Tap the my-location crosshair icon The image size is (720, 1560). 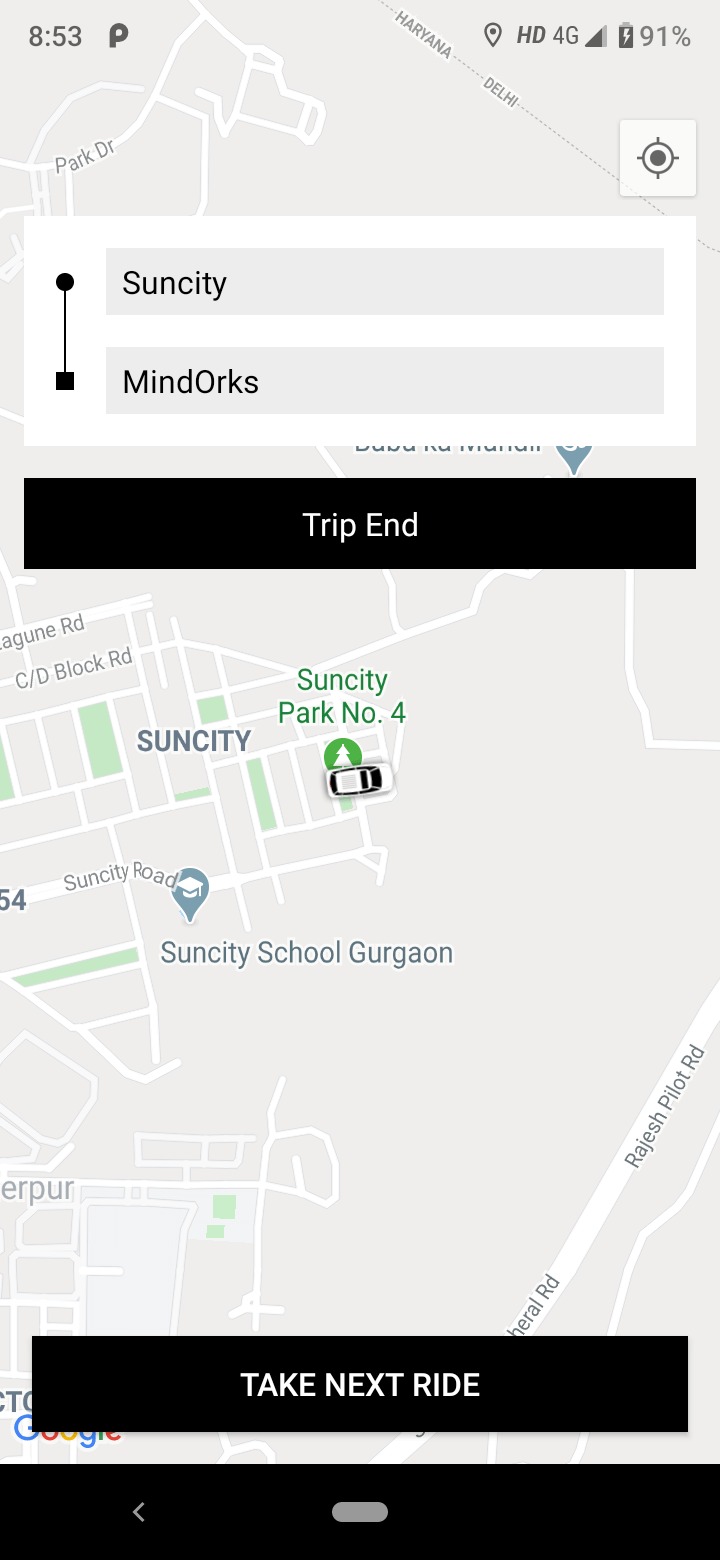(x=658, y=158)
